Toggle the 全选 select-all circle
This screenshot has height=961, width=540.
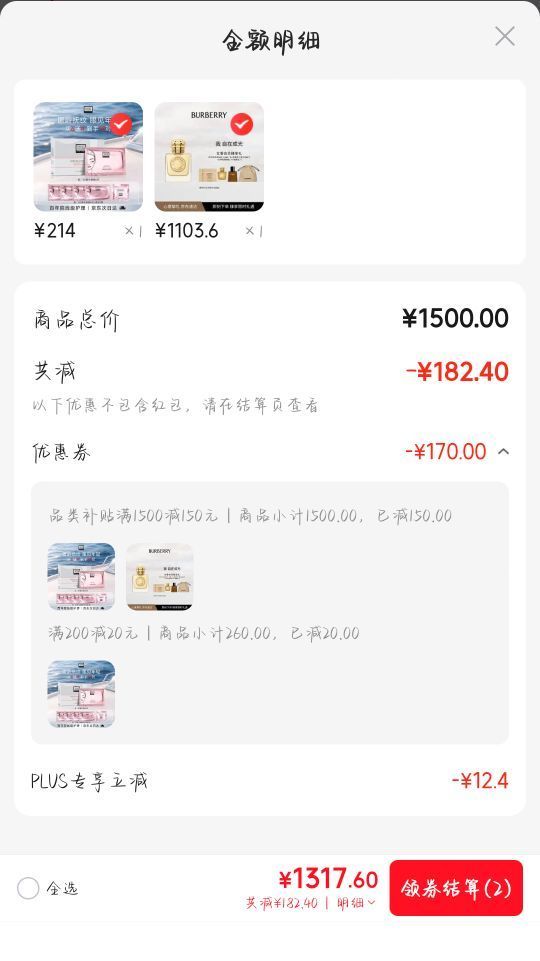click(28, 888)
